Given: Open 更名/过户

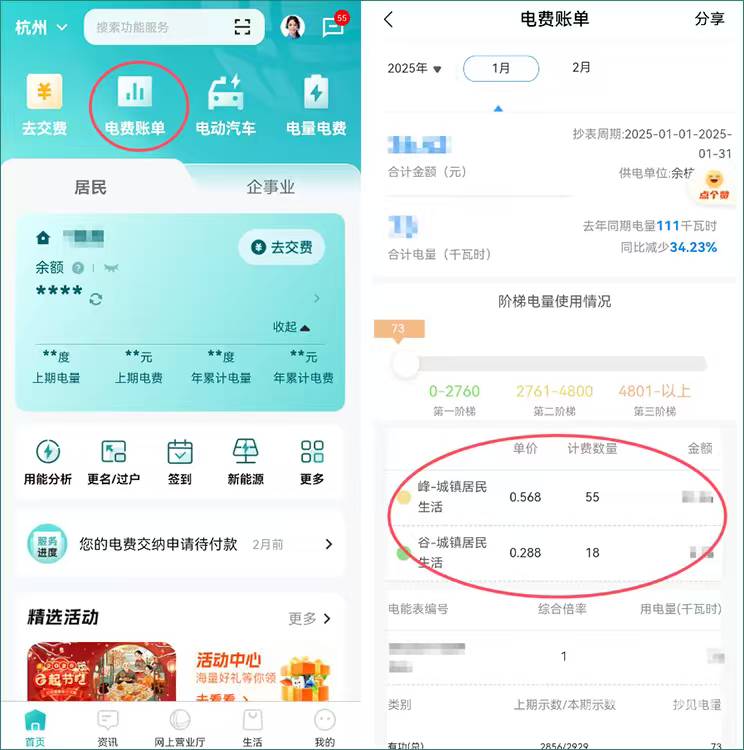Looking at the screenshot, I should click(x=113, y=462).
